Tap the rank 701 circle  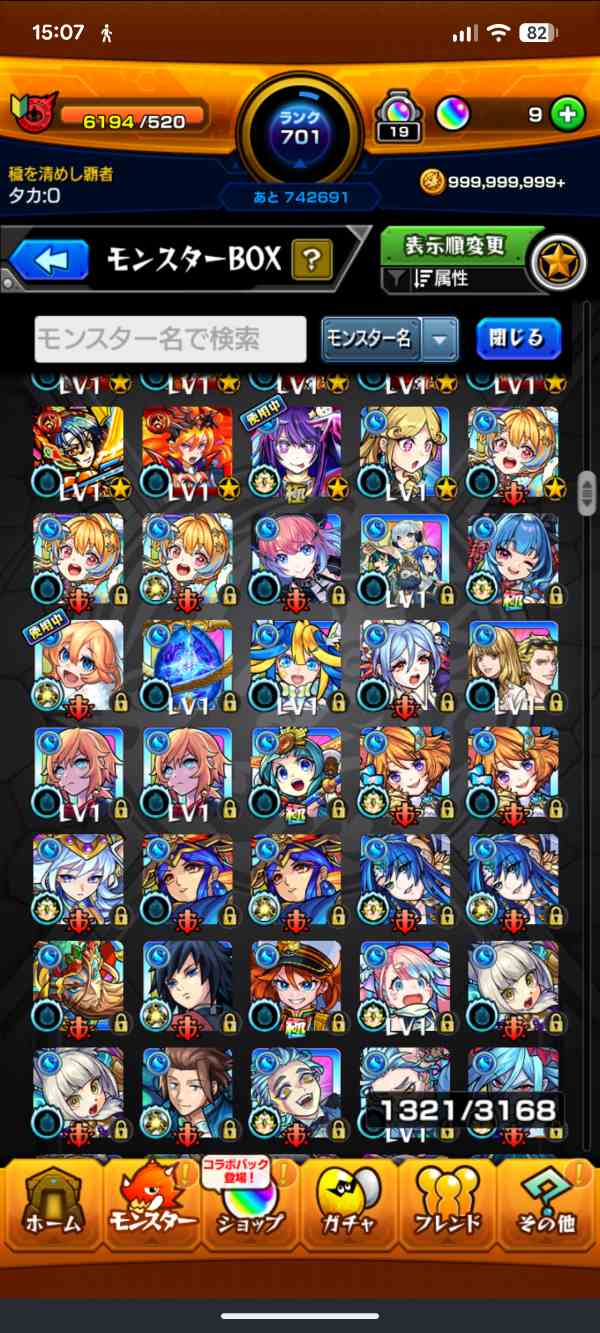[x=300, y=127]
